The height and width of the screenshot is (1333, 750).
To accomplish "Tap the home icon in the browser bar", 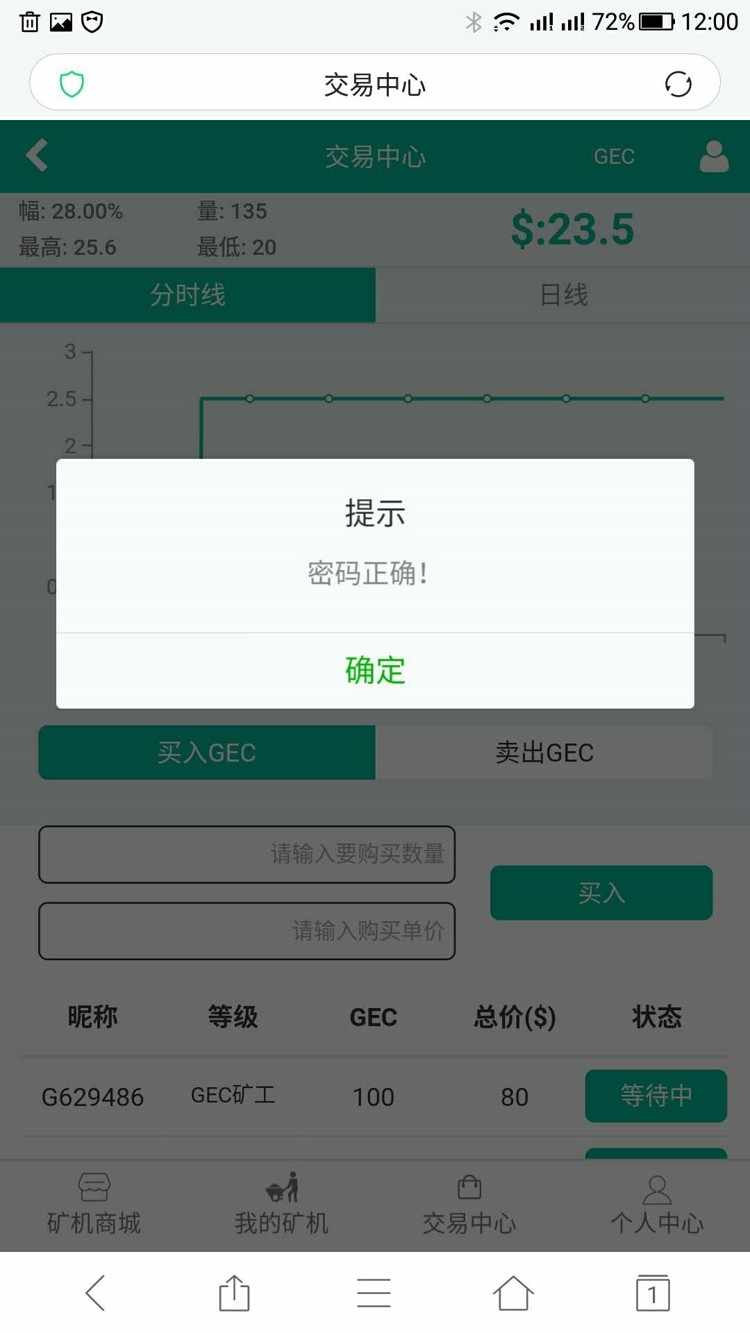I will click(512, 1291).
